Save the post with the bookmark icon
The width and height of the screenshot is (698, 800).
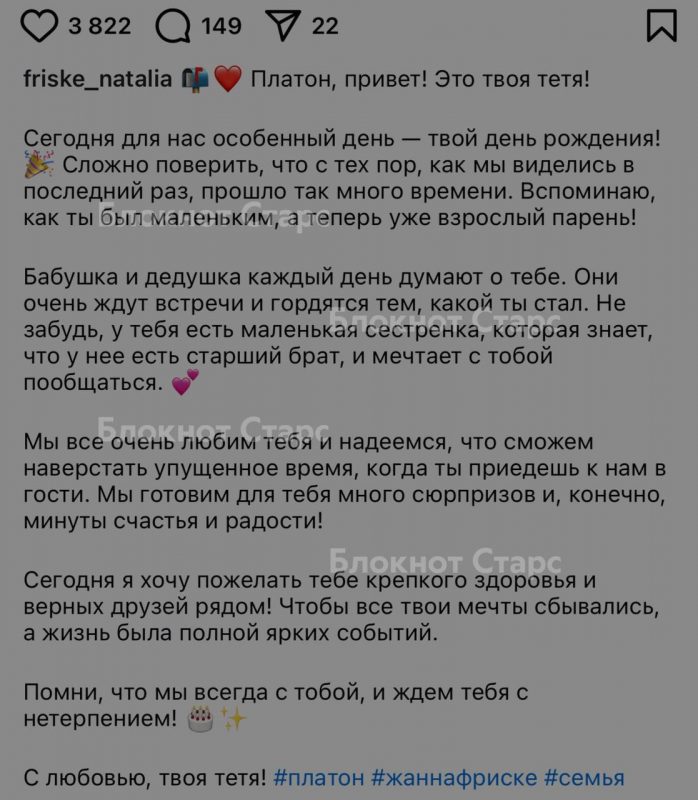(x=661, y=26)
